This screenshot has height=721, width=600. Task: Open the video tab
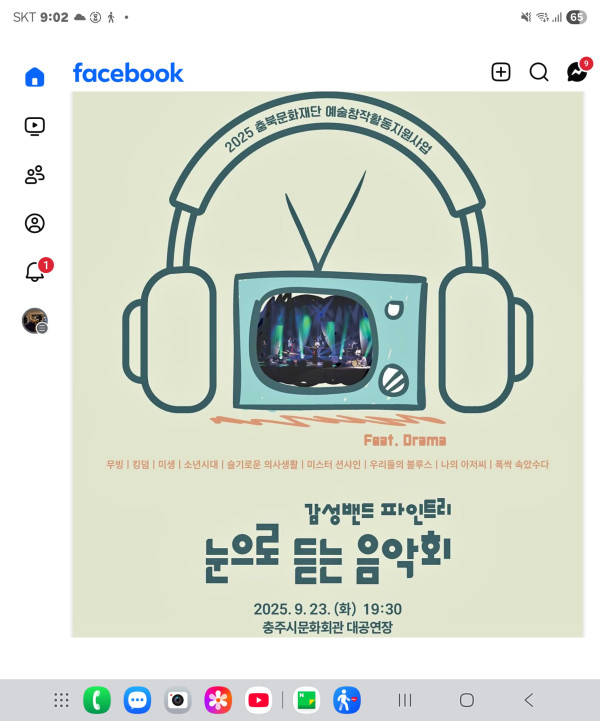point(35,126)
